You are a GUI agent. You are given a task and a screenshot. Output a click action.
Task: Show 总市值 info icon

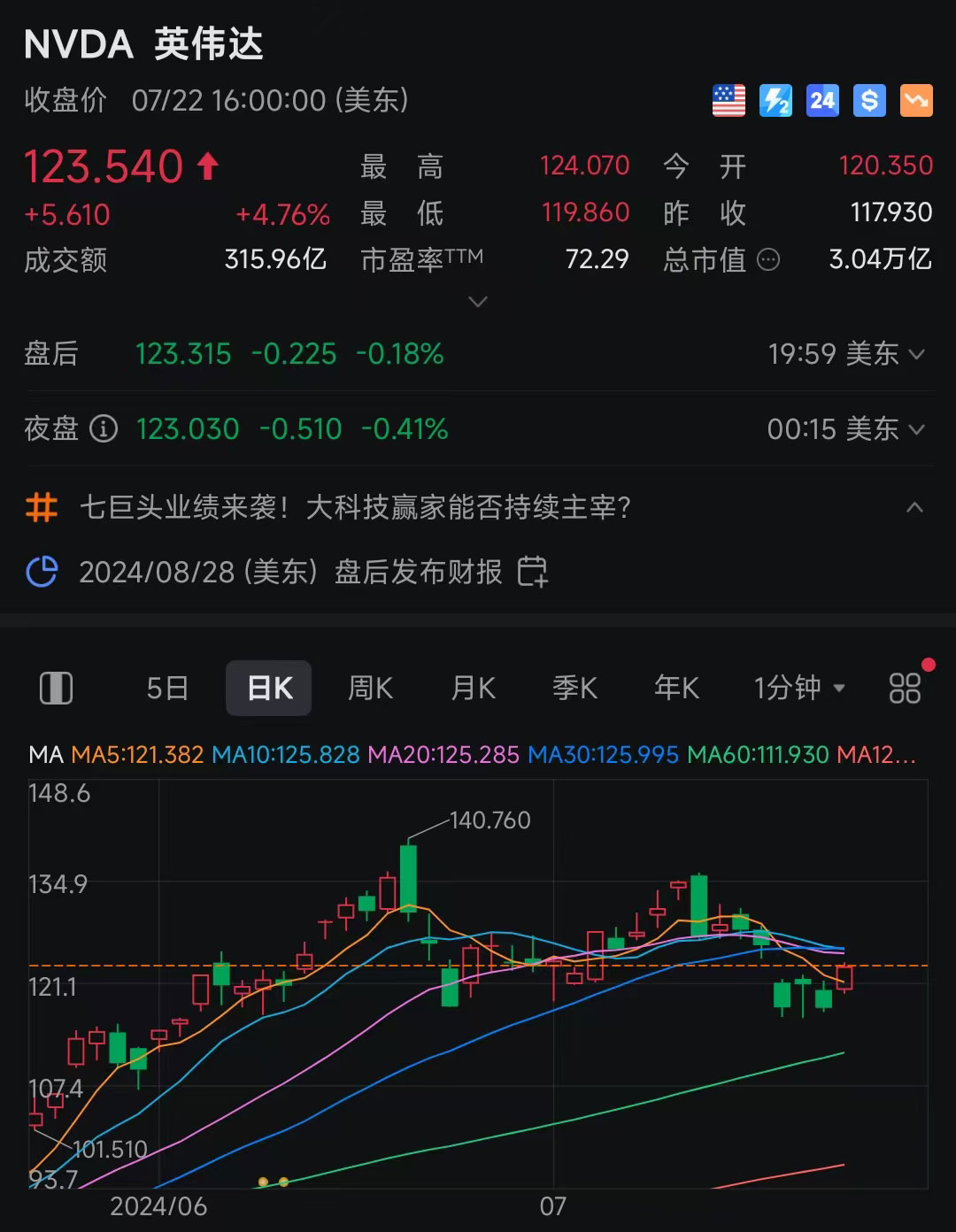[768, 260]
